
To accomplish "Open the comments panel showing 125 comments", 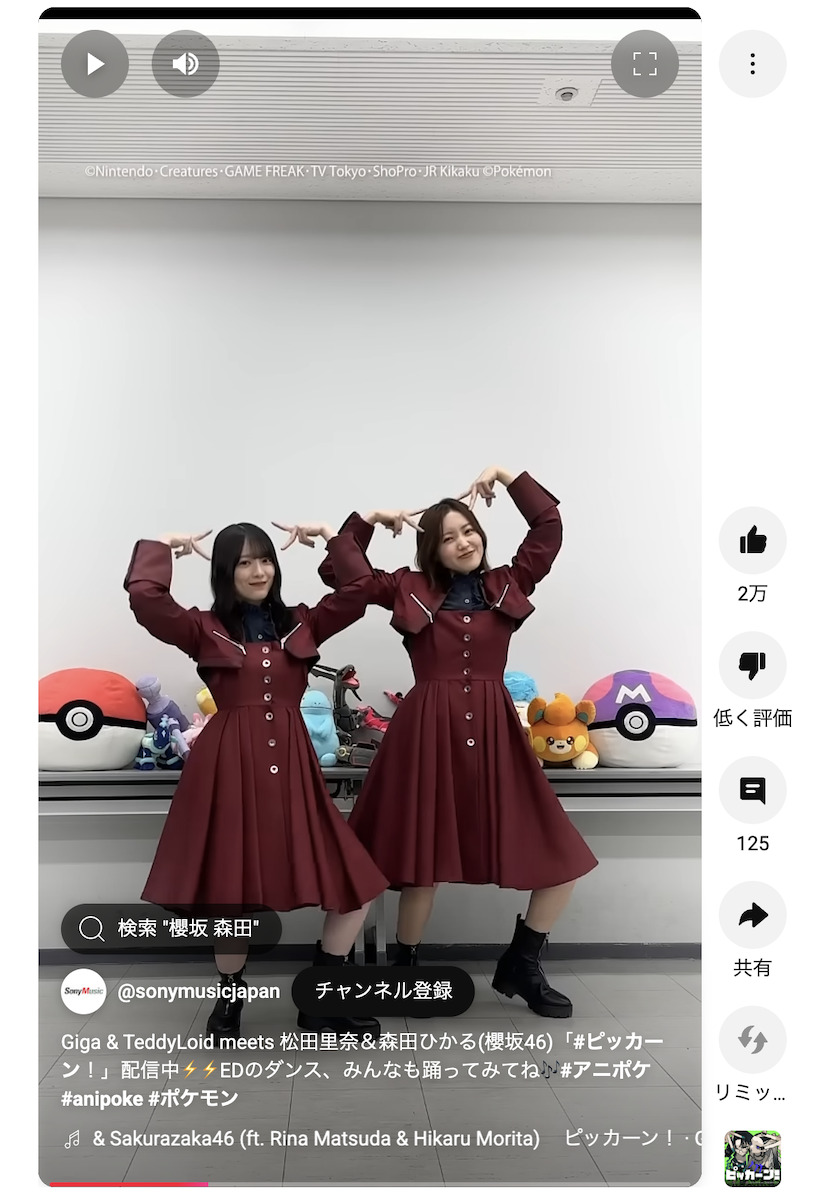I will [752, 790].
